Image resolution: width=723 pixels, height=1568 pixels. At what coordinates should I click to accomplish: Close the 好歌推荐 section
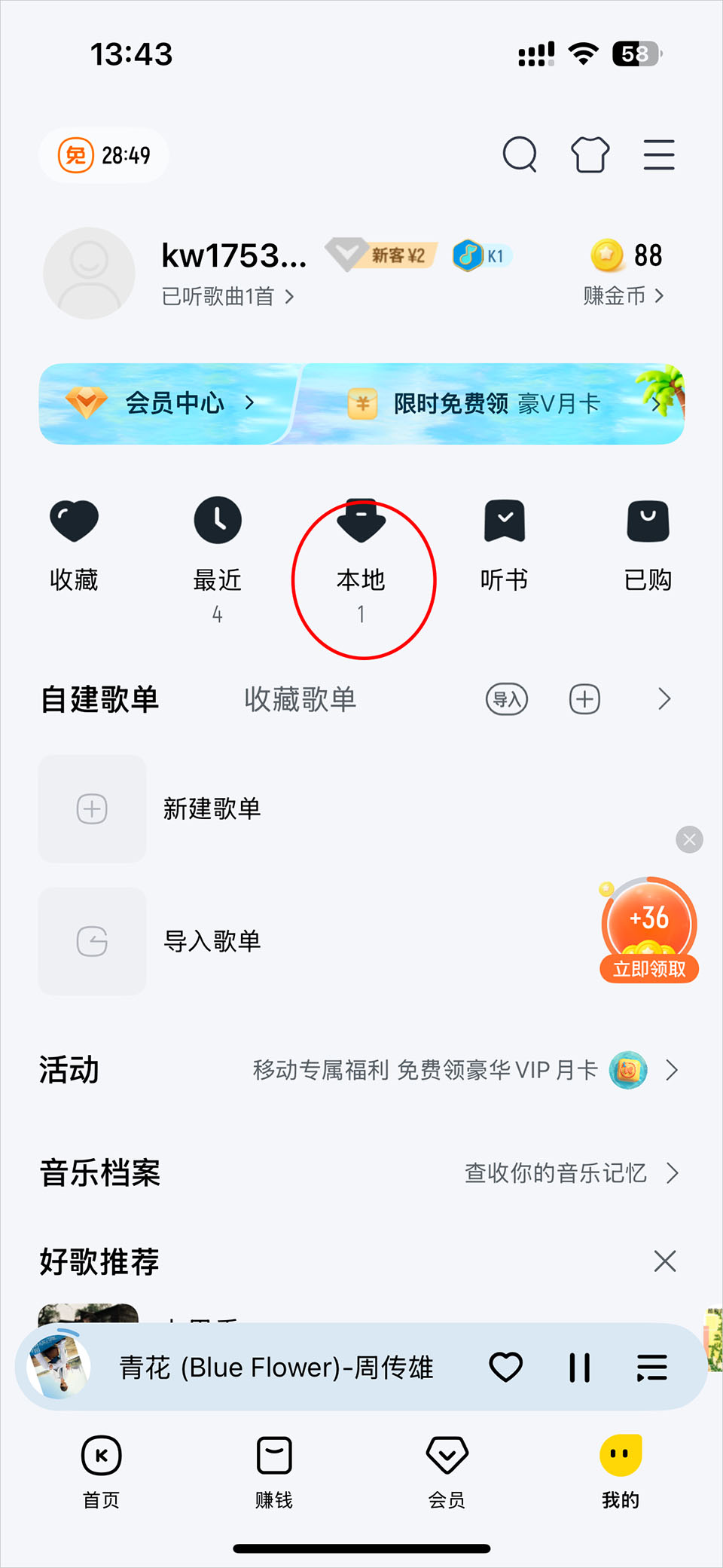click(664, 1261)
